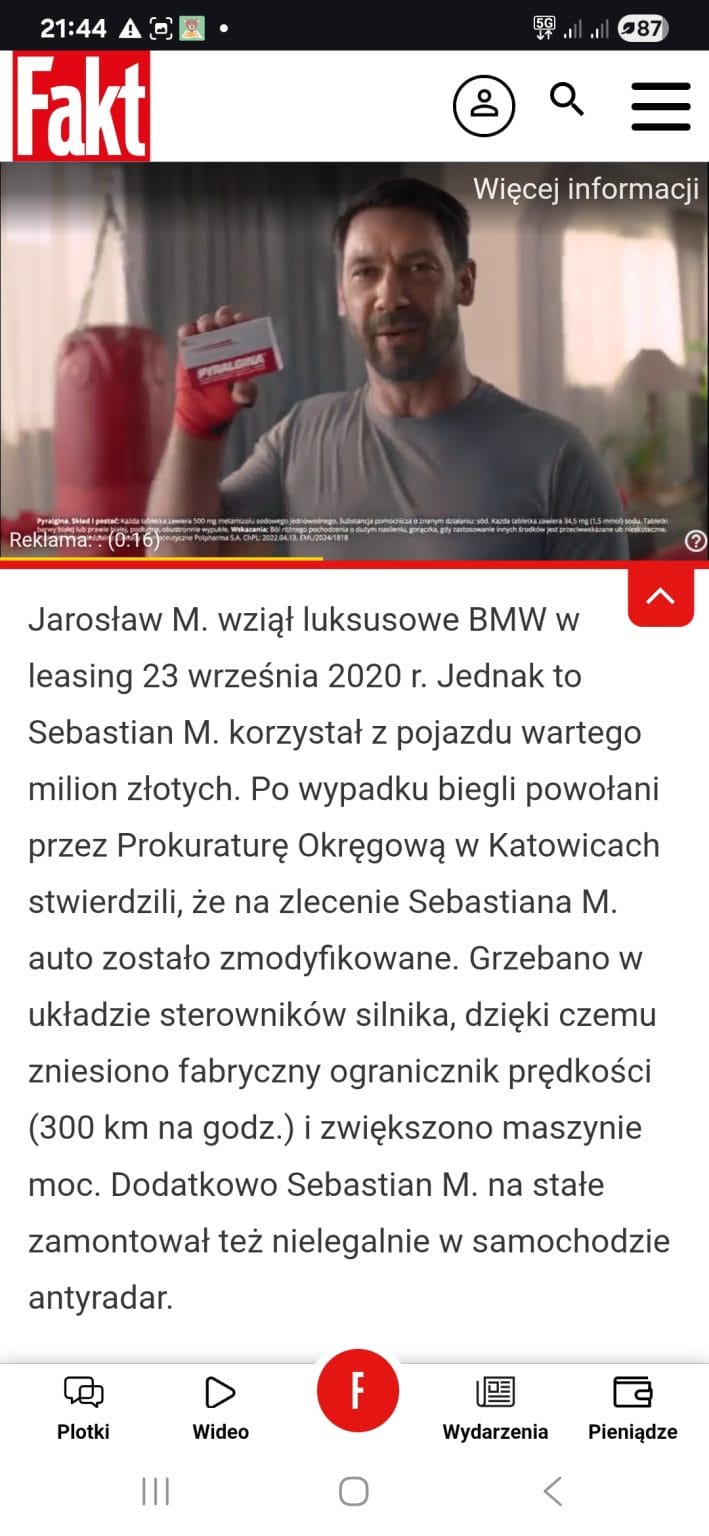The height and width of the screenshot is (1536, 709).
Task: Tap Więcej informacji on the ad
Action: pos(585,189)
